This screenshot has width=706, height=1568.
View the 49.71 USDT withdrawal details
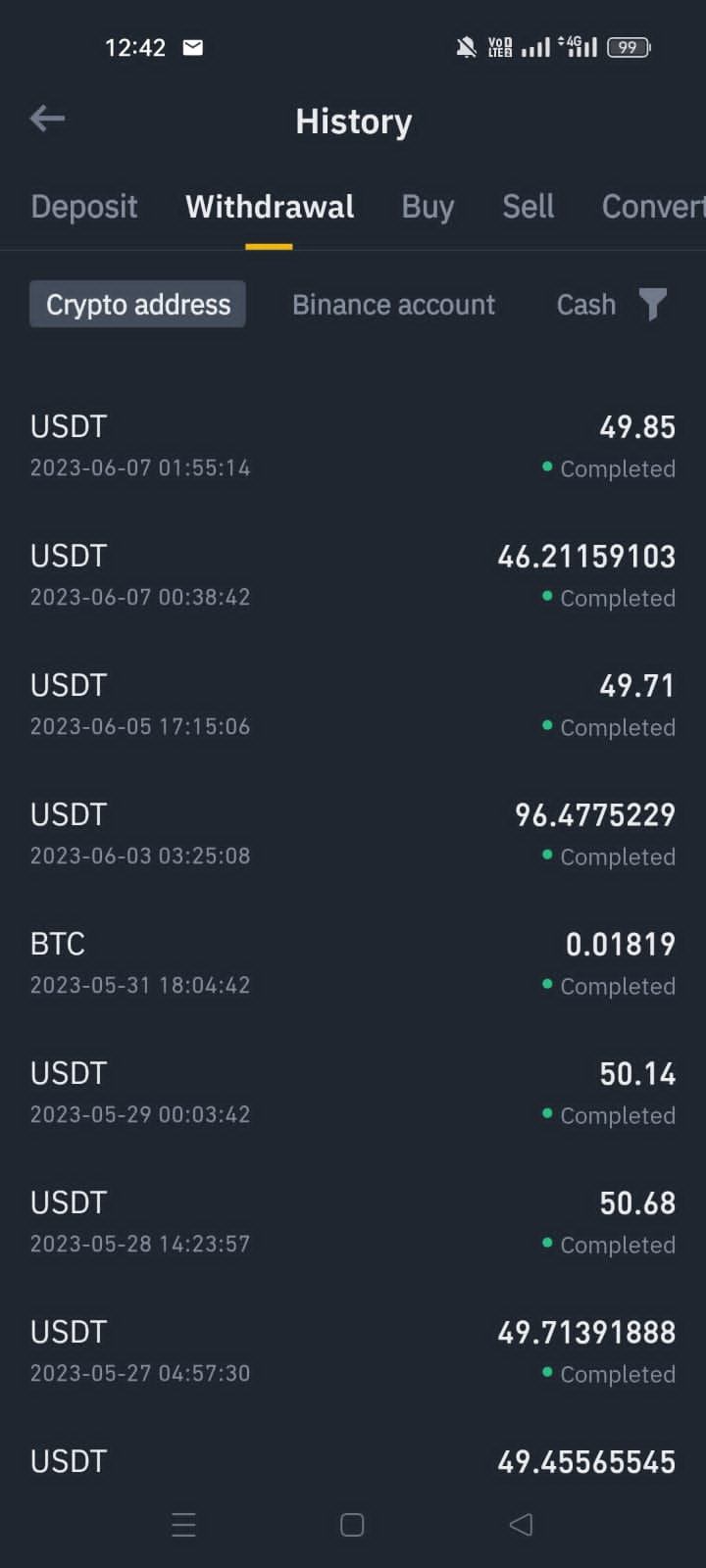pos(353,705)
